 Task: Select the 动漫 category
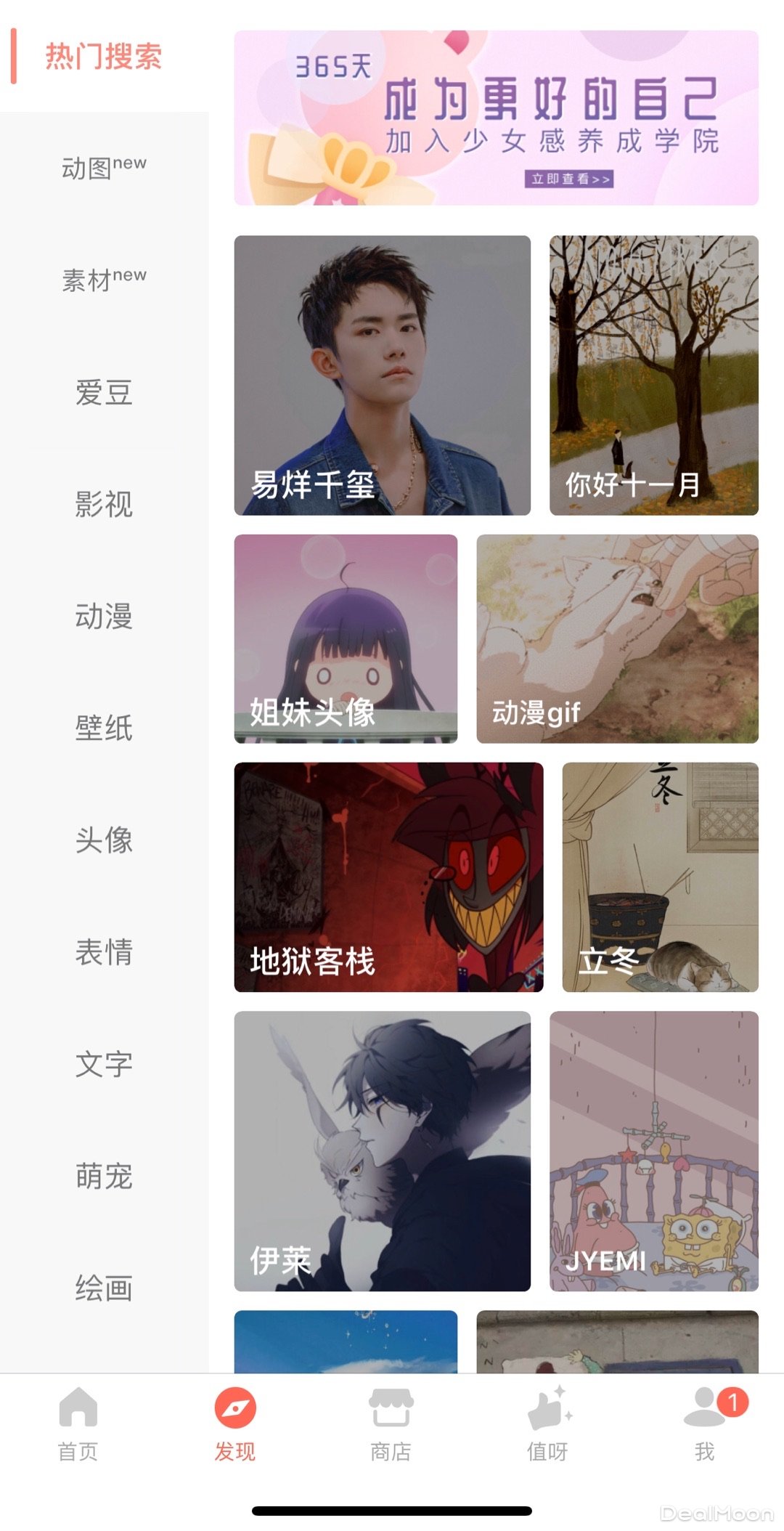[104, 616]
